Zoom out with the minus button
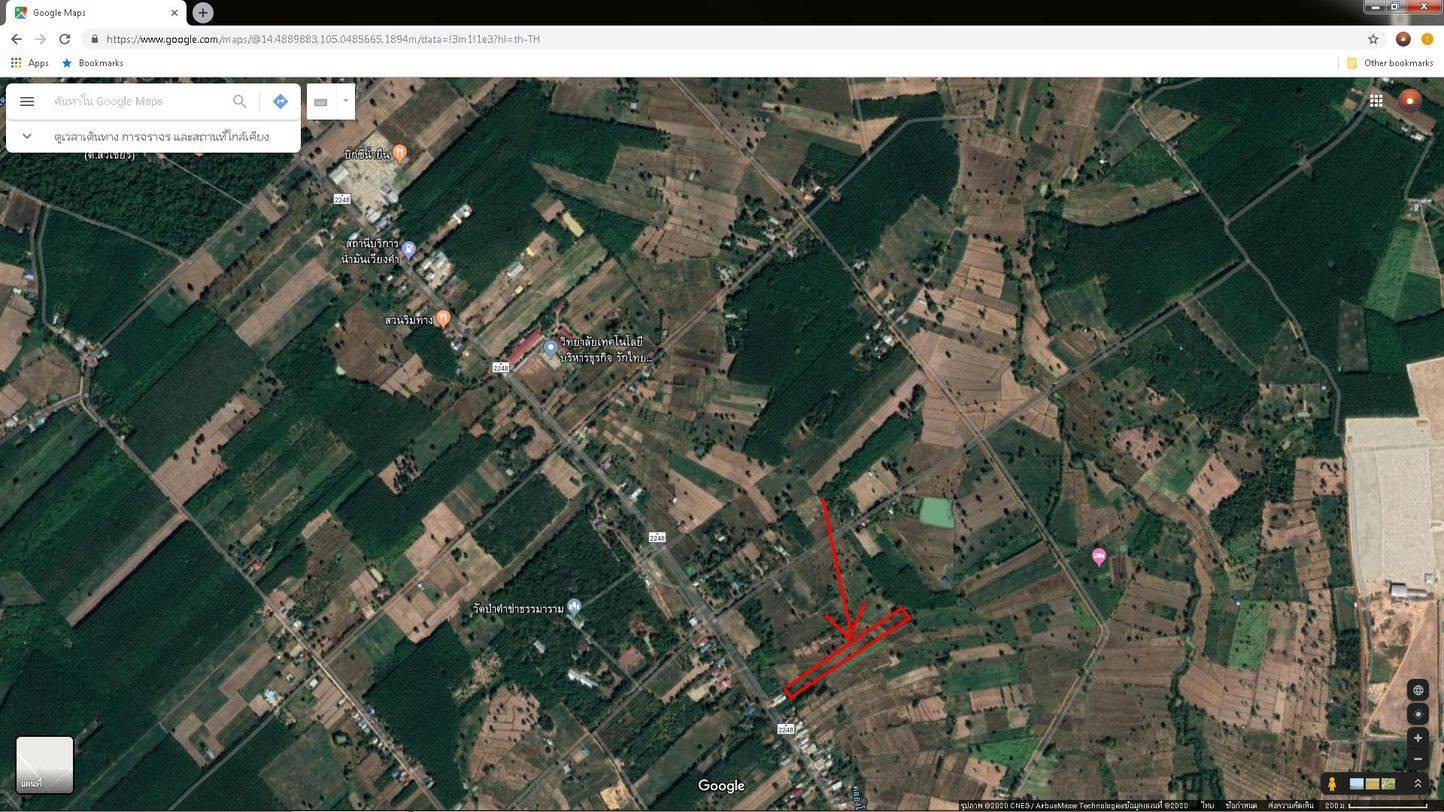 click(x=1417, y=759)
